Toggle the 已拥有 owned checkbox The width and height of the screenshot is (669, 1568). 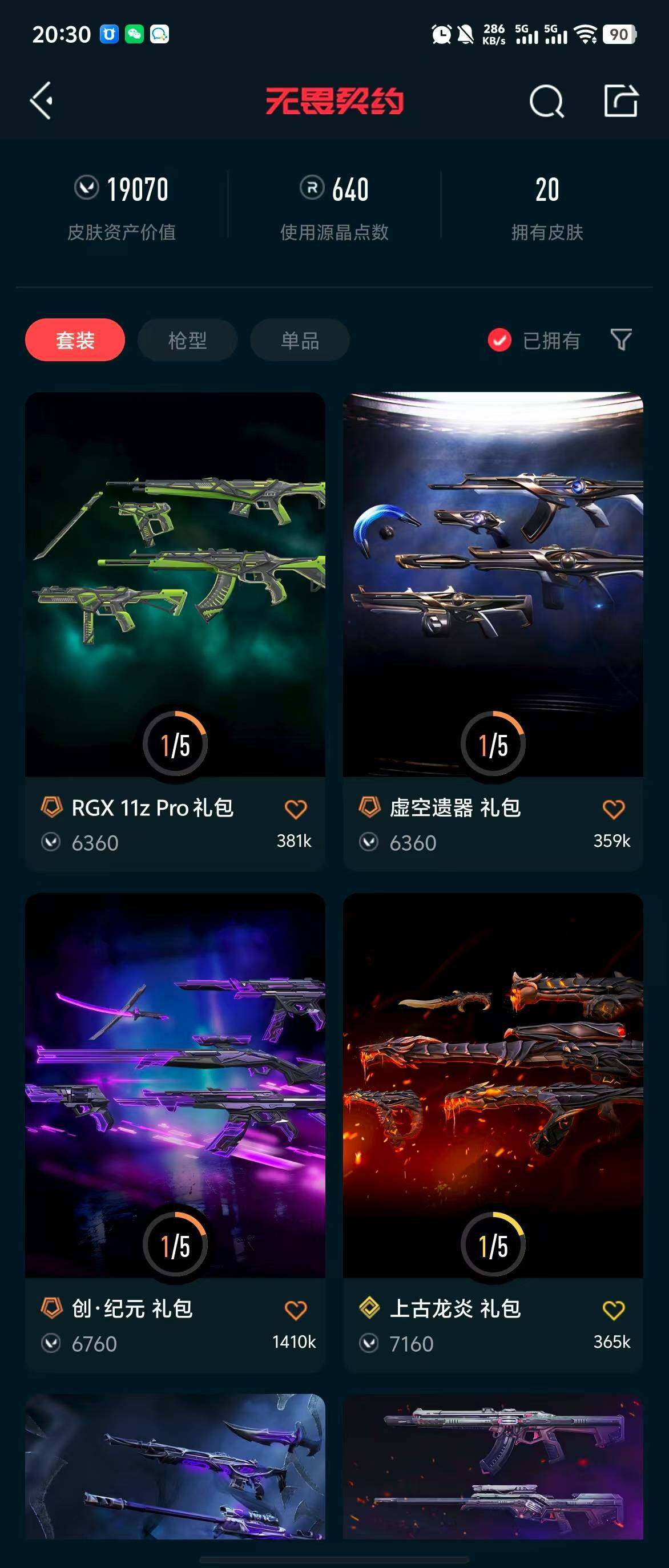click(x=499, y=340)
